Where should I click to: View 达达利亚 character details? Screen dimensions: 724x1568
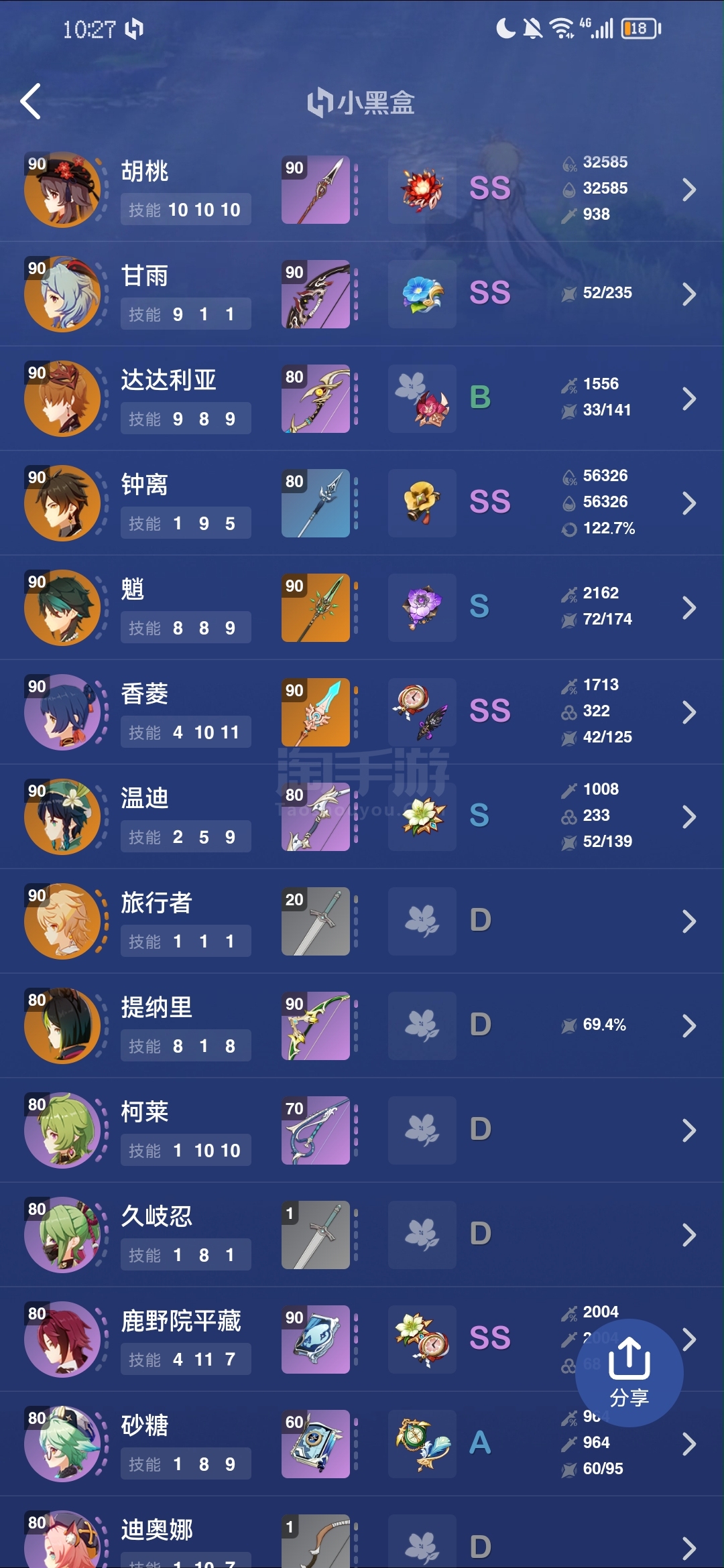pyautogui.click(x=362, y=399)
